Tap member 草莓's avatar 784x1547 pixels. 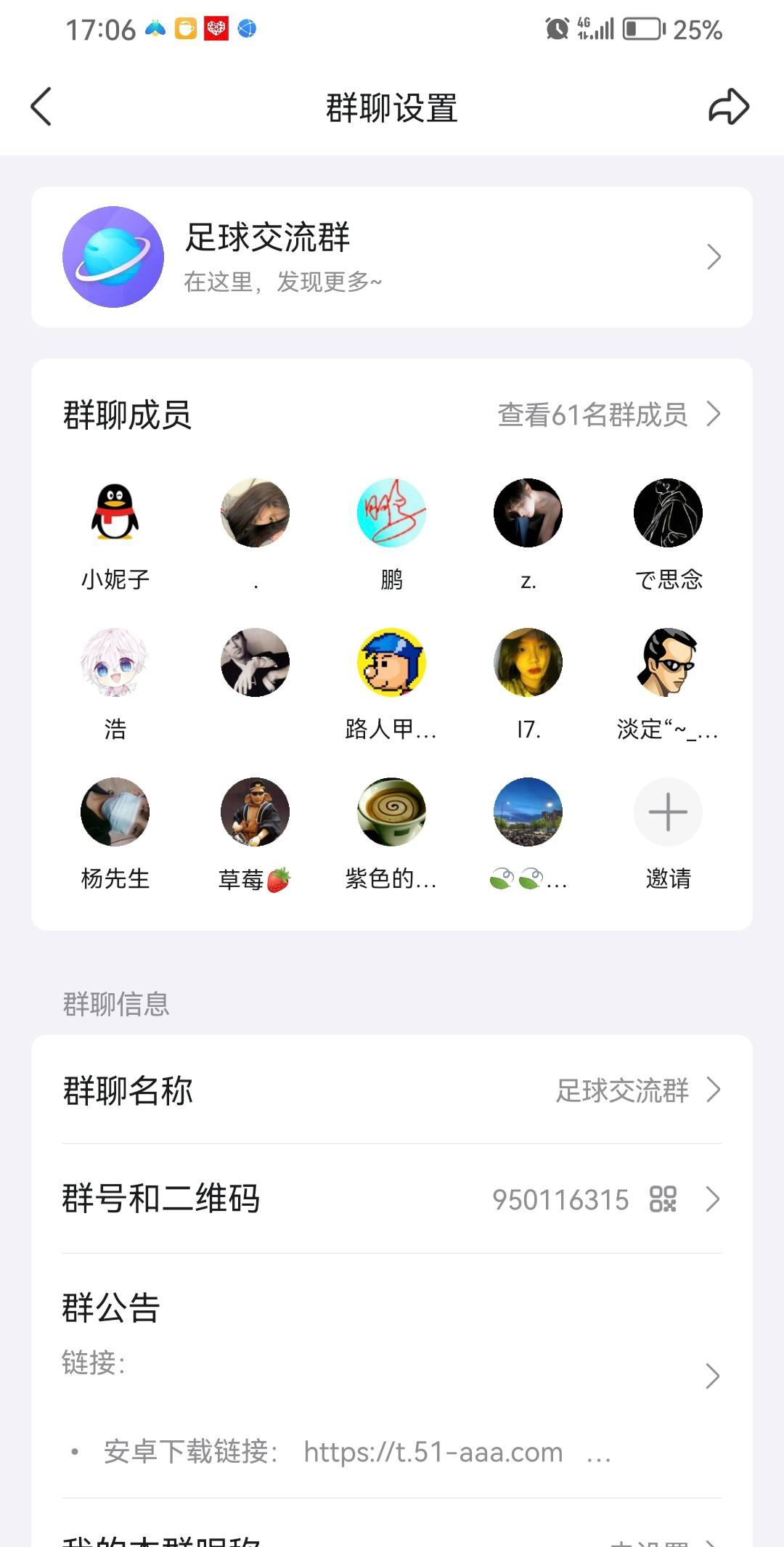[255, 812]
